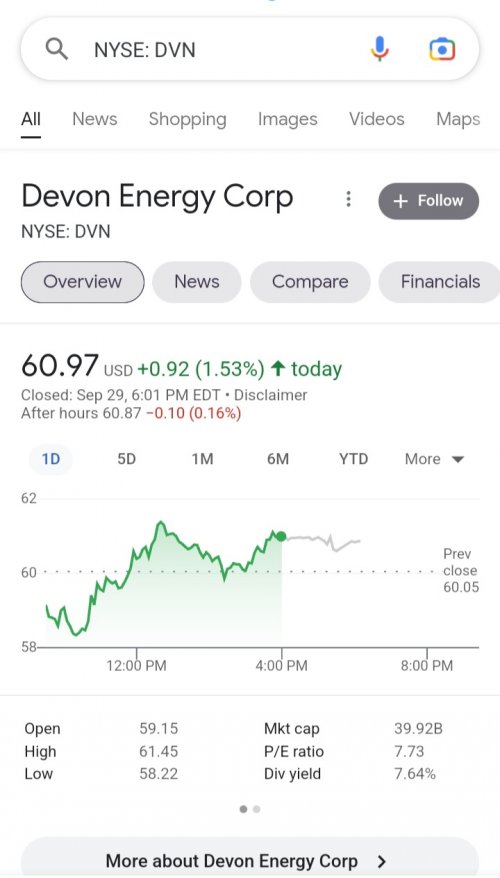Show the 5D price chart
Image resolution: width=500 pixels, height=878 pixels.
pyautogui.click(x=127, y=460)
